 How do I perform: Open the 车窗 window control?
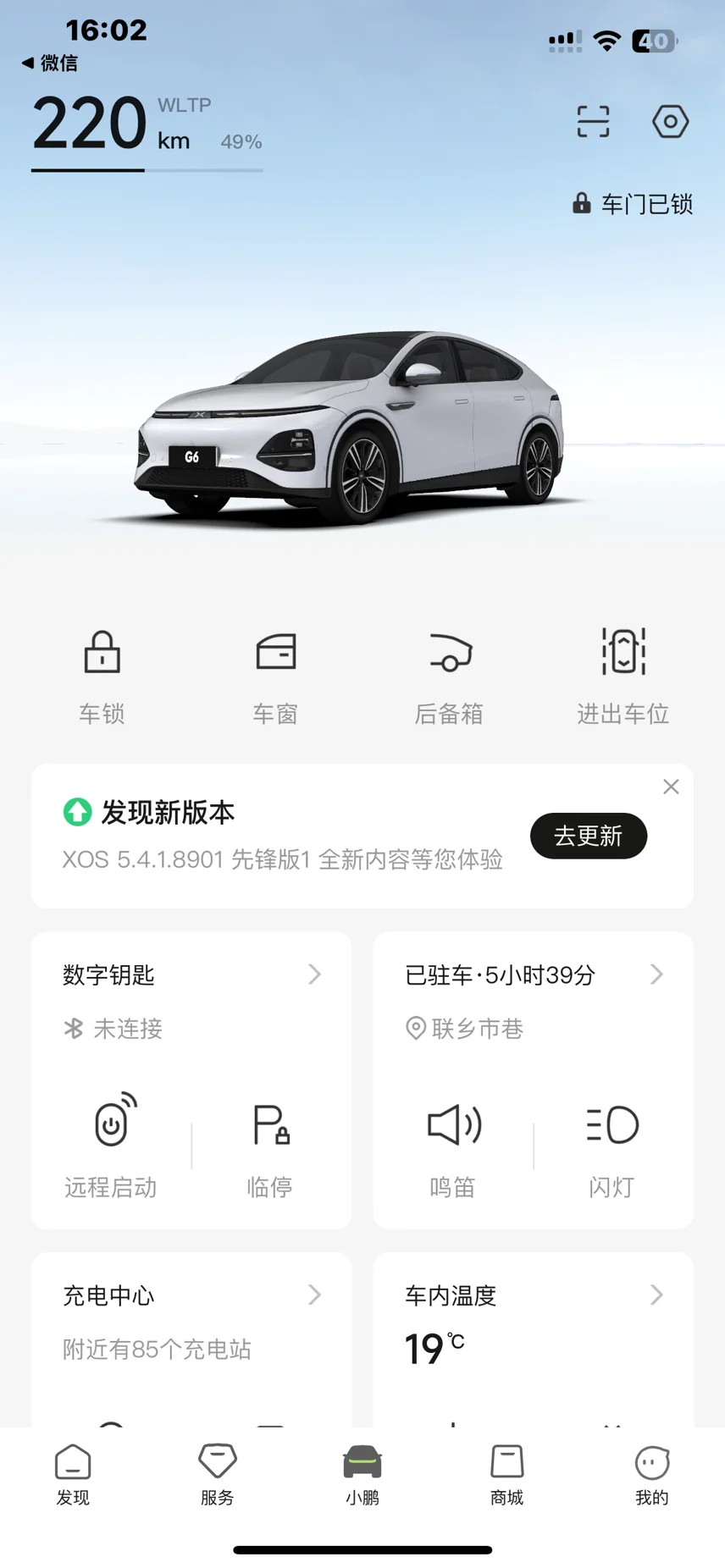pyautogui.click(x=275, y=675)
